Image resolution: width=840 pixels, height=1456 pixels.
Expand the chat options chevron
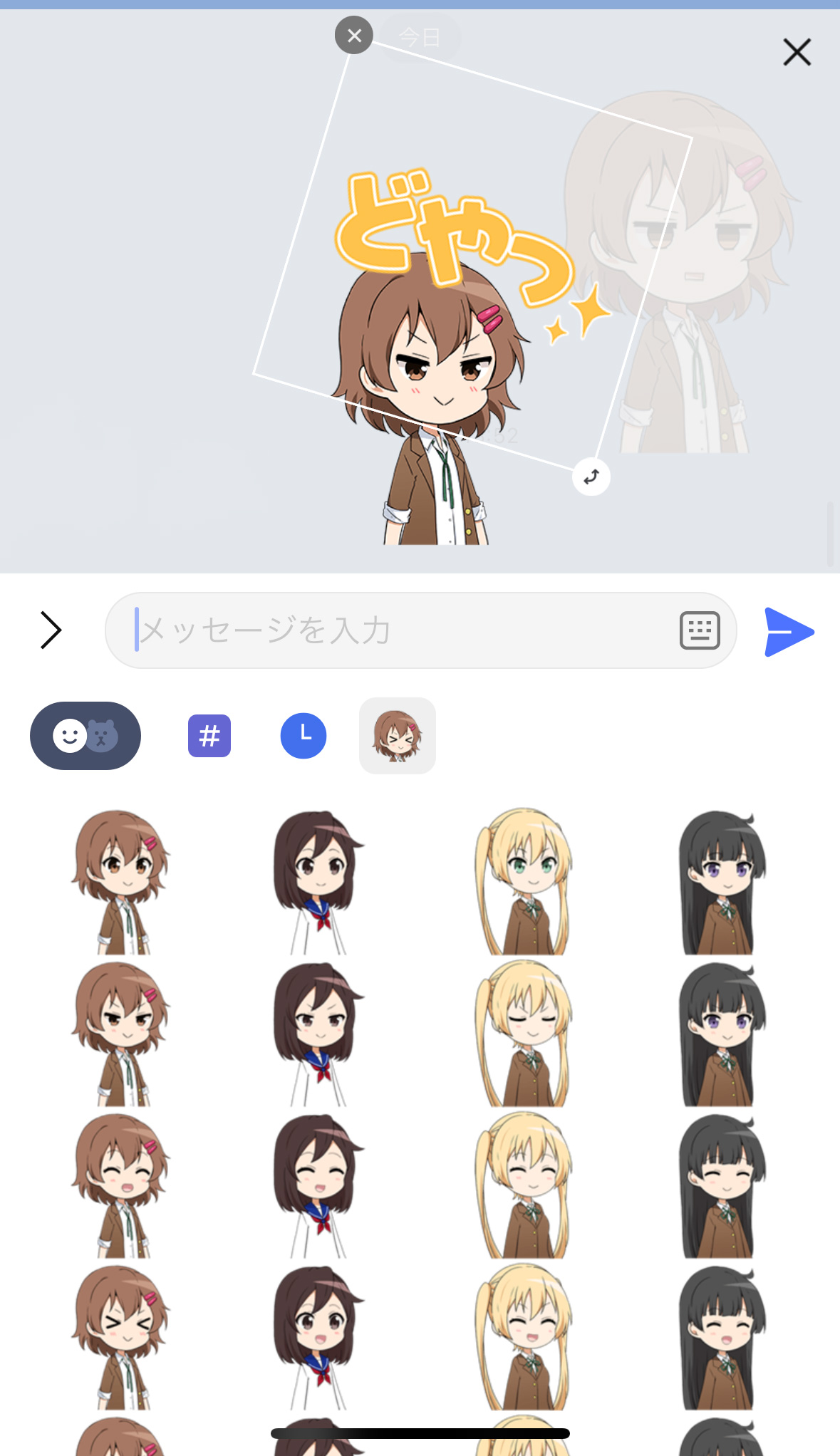pos(51,630)
